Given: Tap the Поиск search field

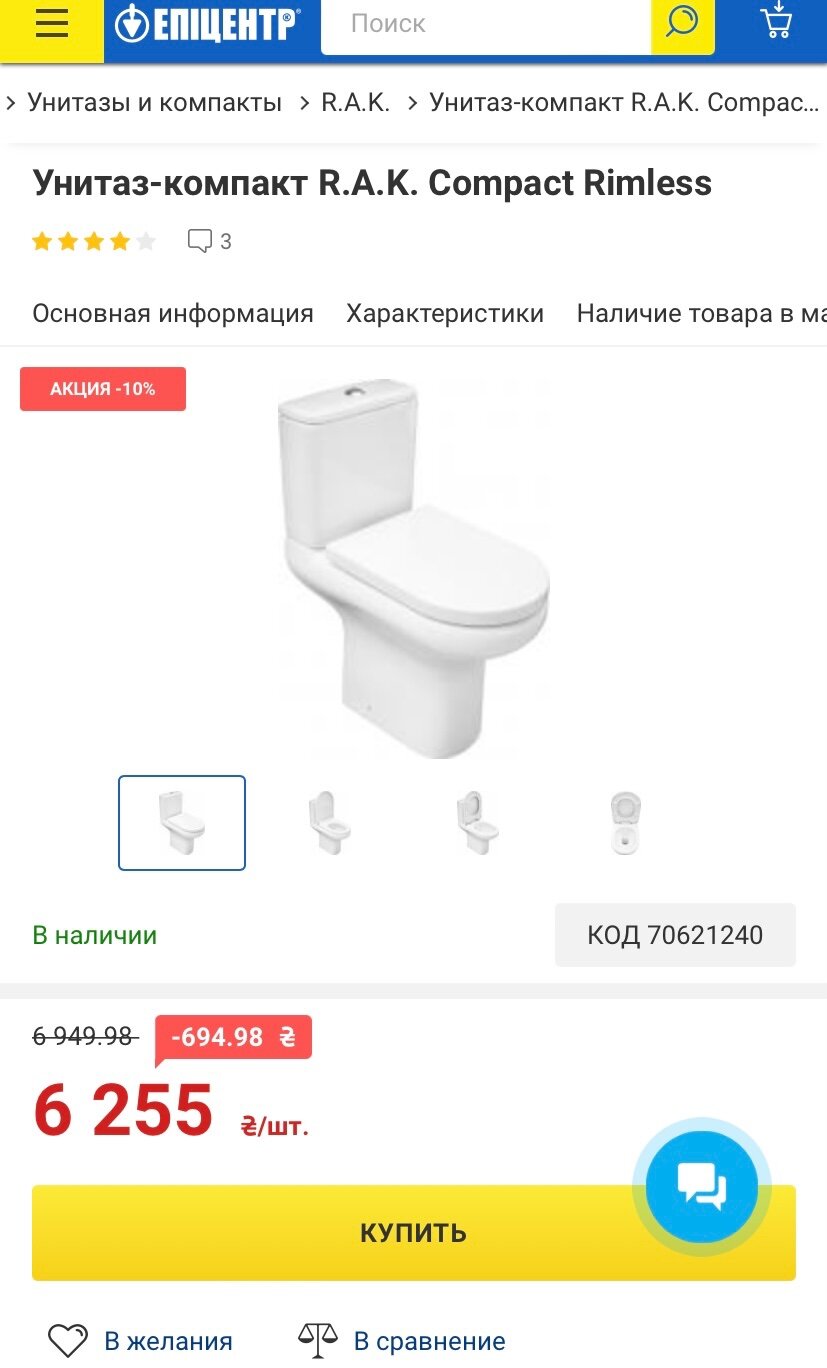Looking at the screenshot, I should point(485,25).
